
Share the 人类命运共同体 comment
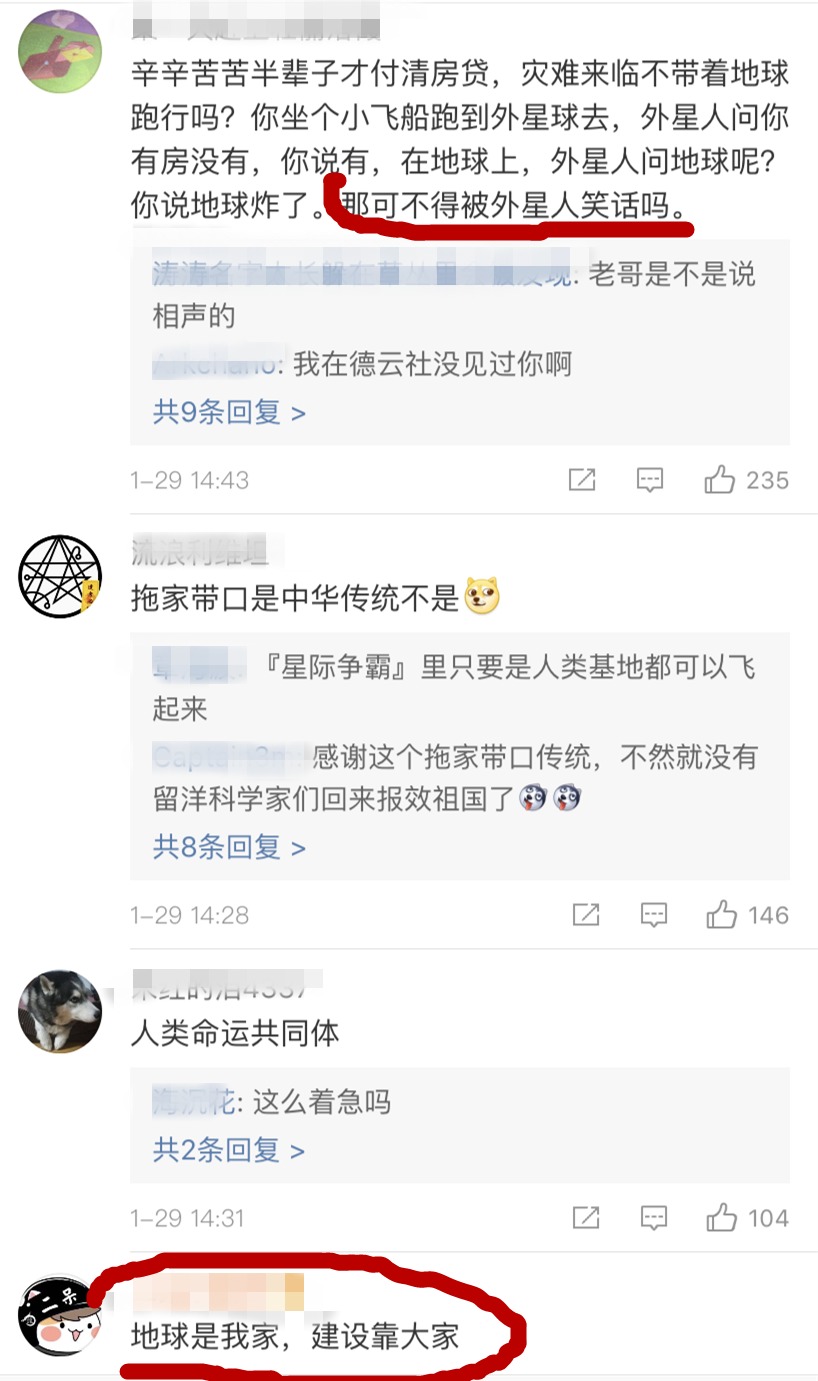click(585, 1218)
